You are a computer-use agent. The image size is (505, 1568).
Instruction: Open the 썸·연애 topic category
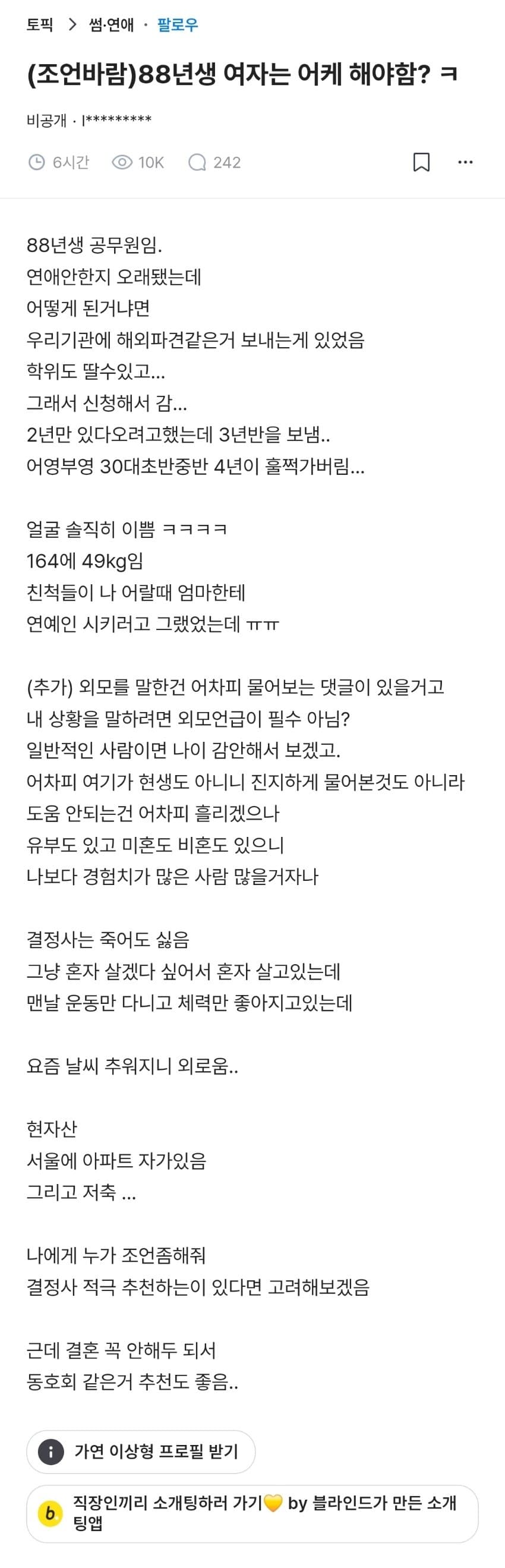pyautogui.click(x=111, y=25)
